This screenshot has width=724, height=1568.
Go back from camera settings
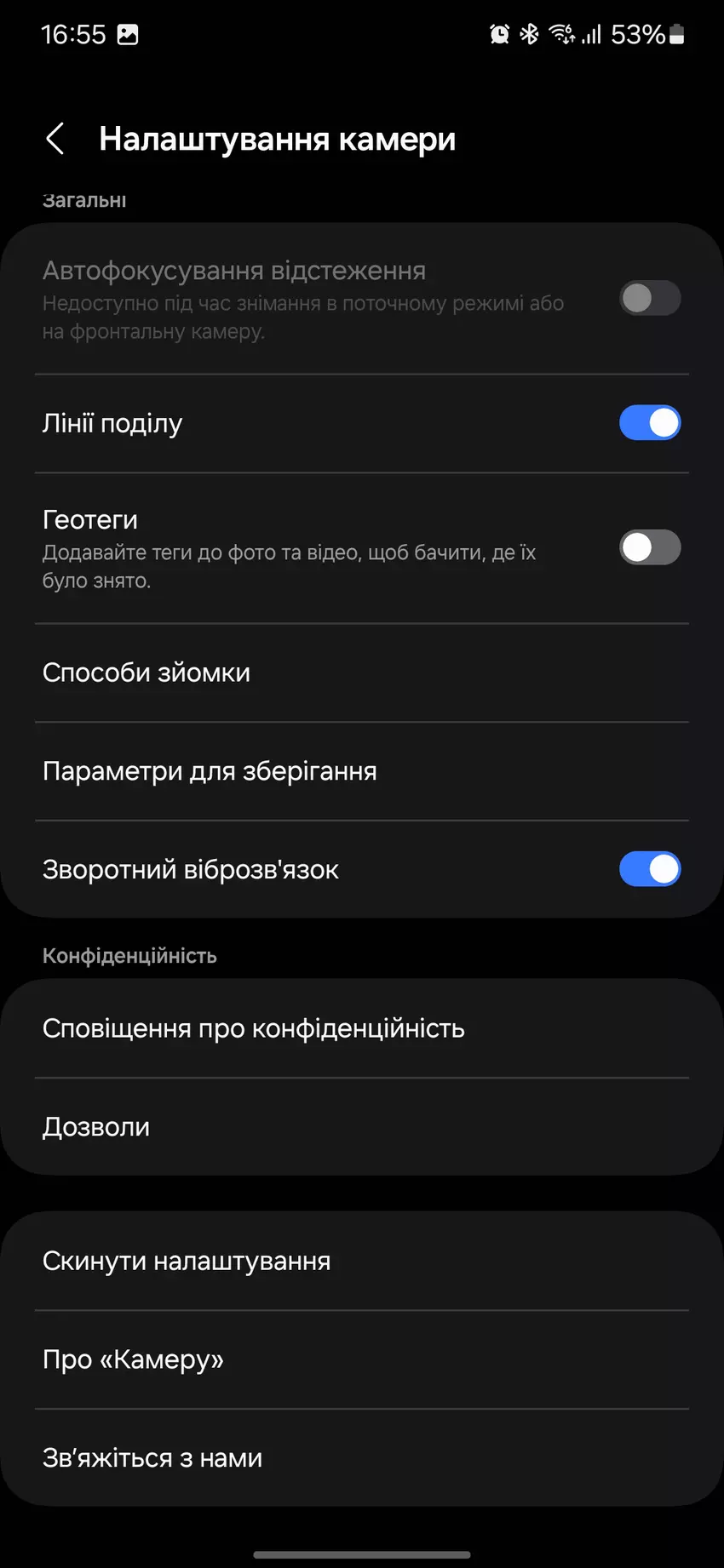(x=55, y=139)
